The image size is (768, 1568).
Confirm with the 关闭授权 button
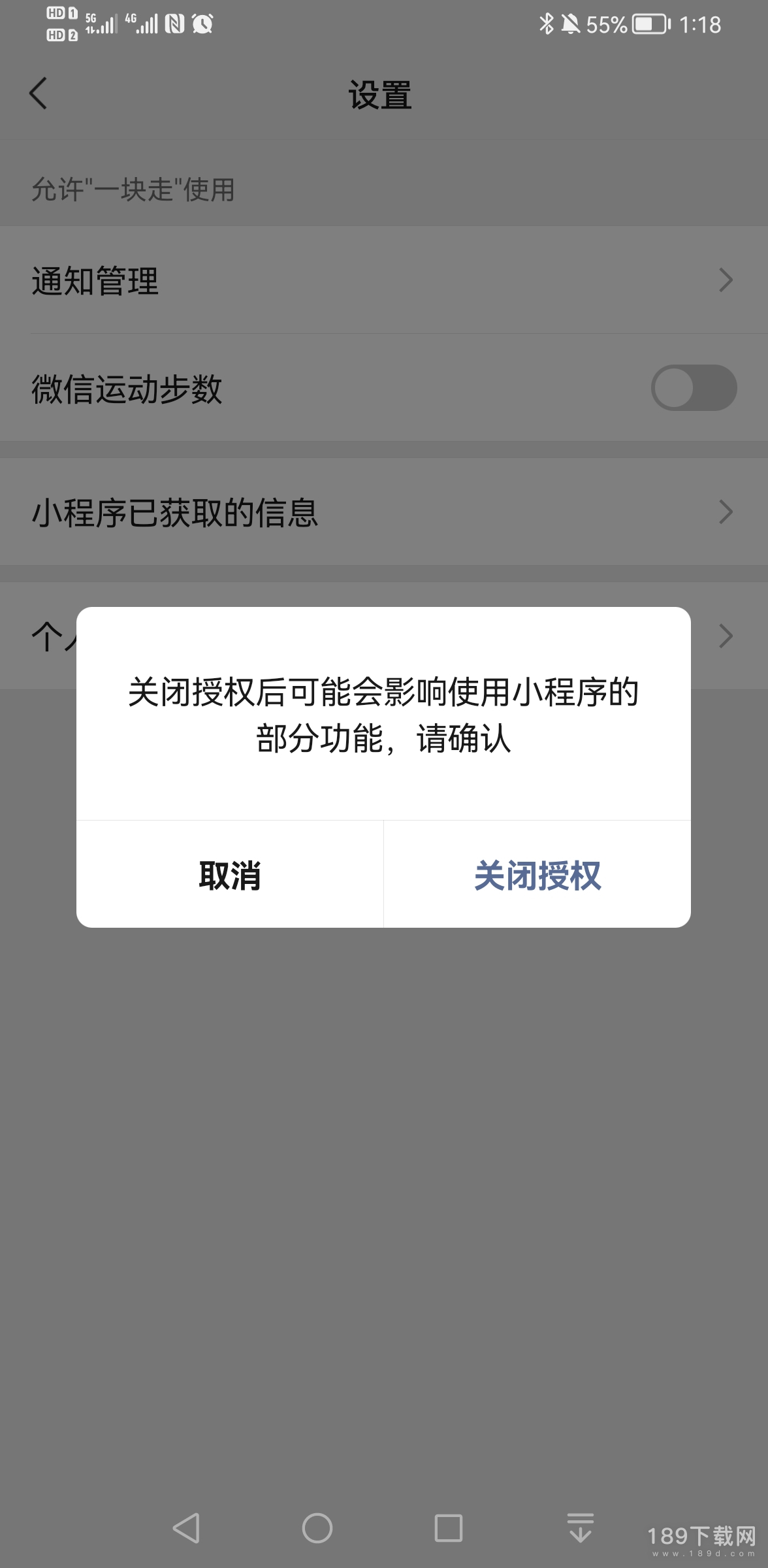[x=537, y=874]
